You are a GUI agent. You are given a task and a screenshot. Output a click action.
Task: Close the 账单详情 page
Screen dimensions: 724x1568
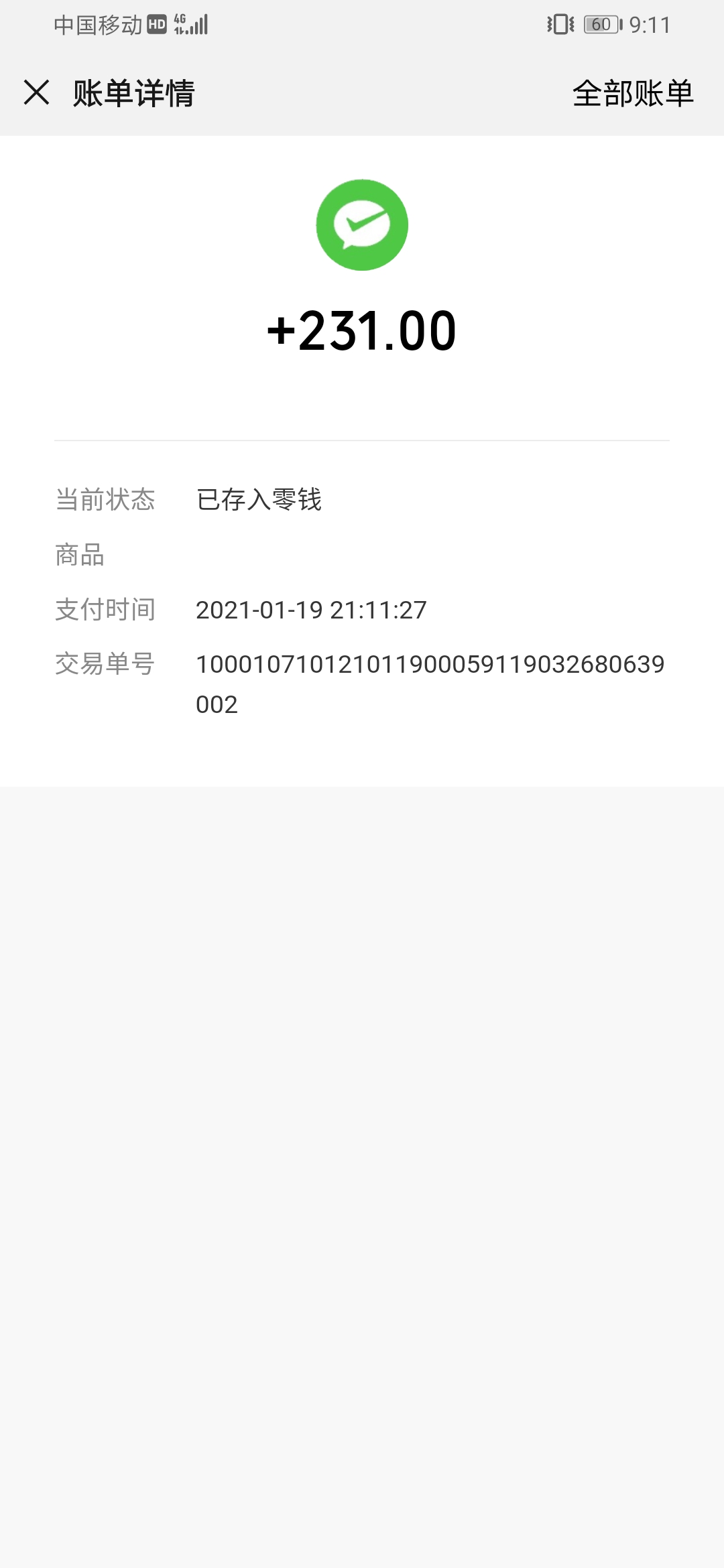tap(36, 92)
